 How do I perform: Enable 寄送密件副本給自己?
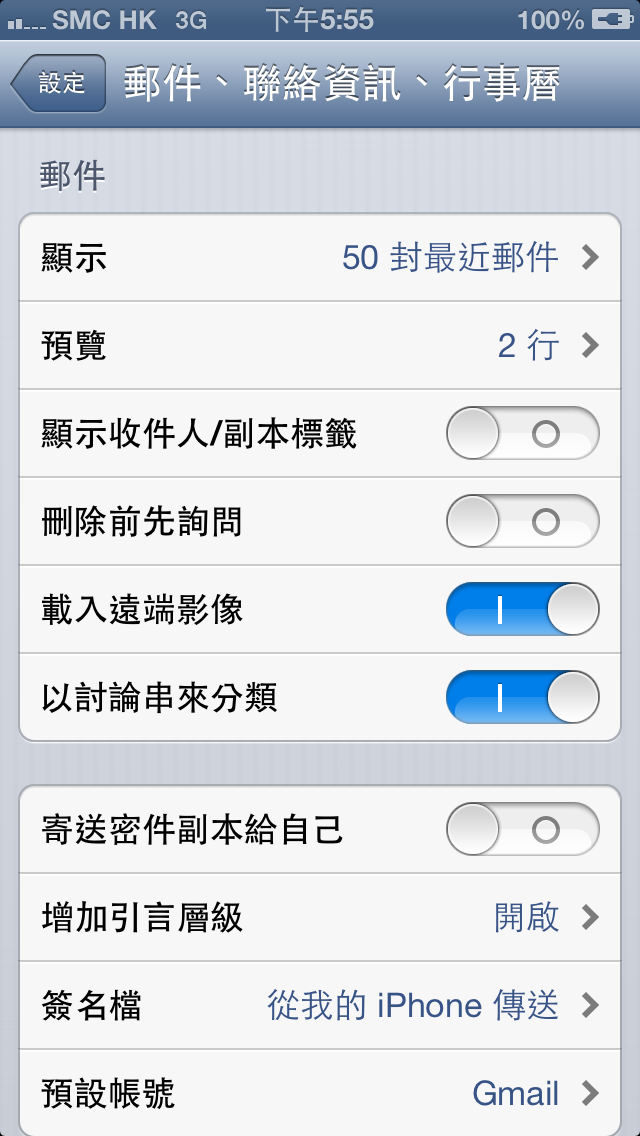click(522, 830)
